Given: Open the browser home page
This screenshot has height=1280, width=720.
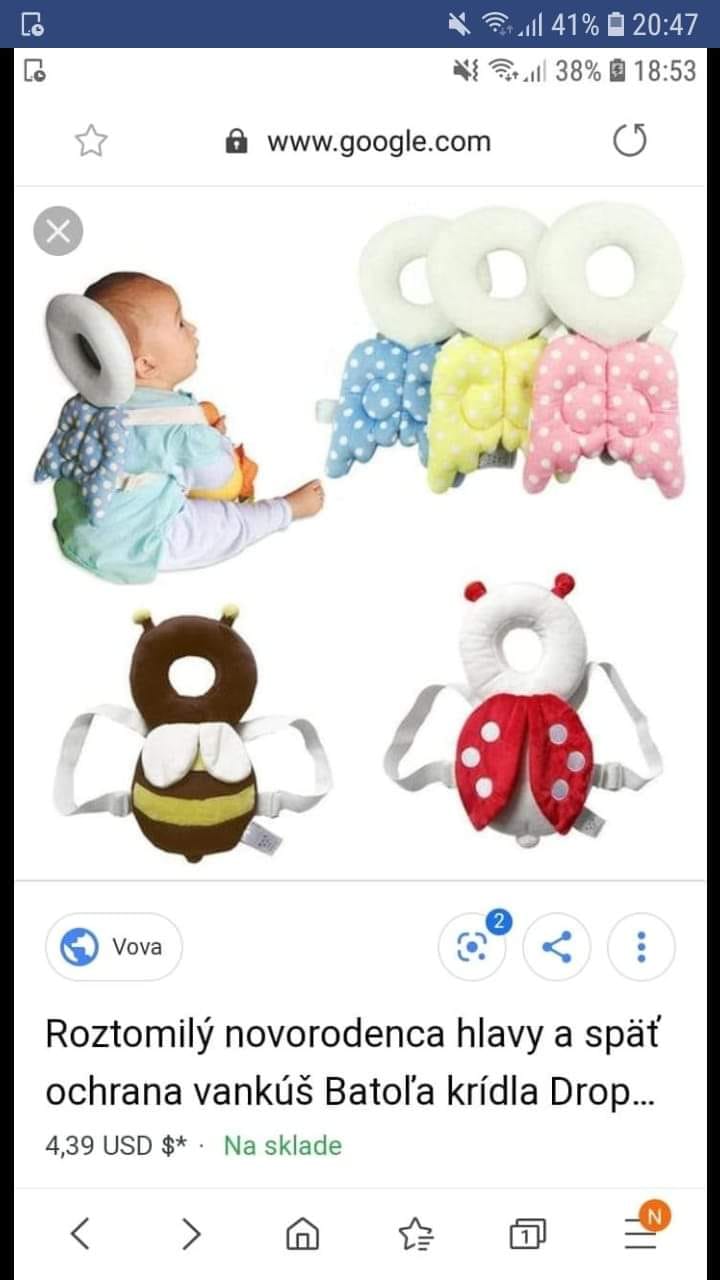Looking at the screenshot, I should click(302, 1234).
